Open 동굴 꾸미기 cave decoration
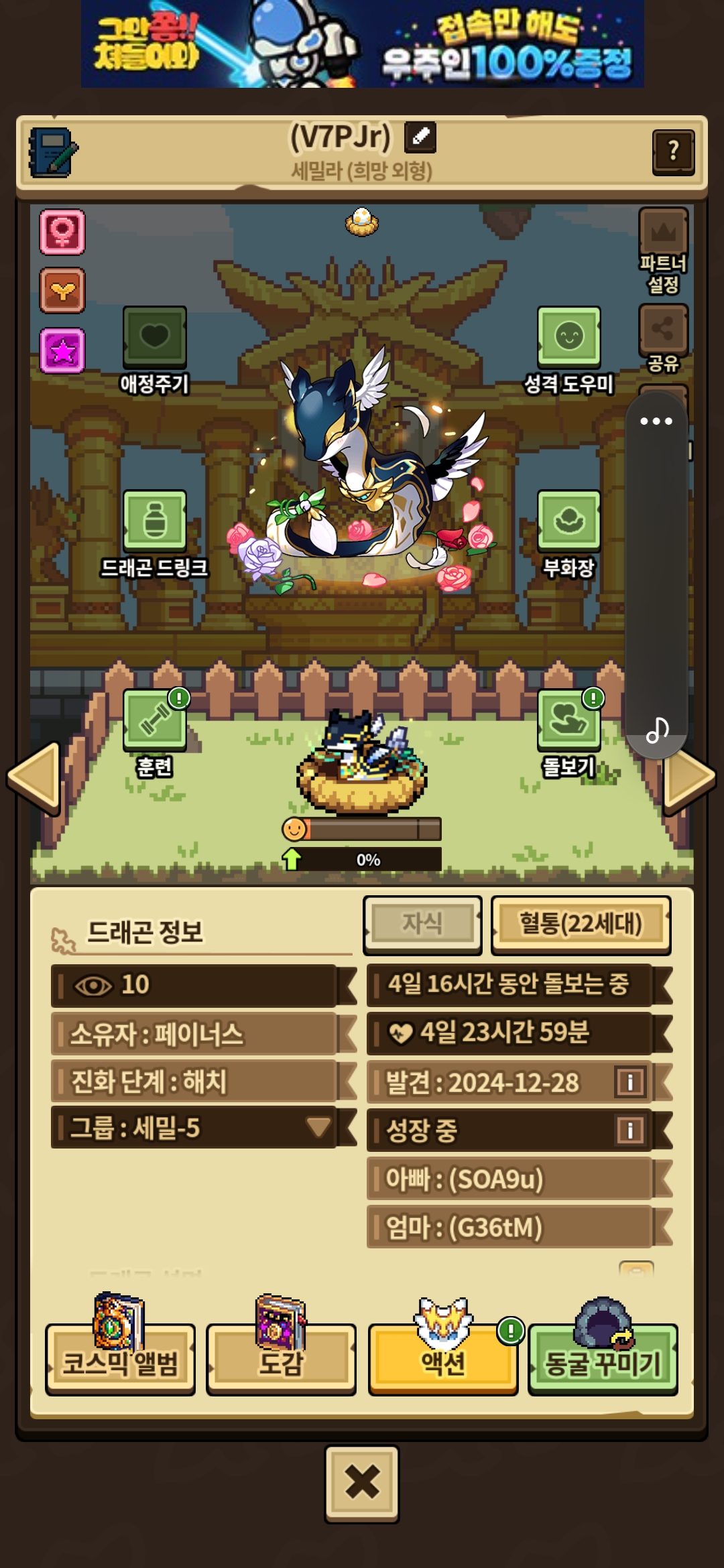This screenshot has width=724, height=1568. click(603, 1359)
